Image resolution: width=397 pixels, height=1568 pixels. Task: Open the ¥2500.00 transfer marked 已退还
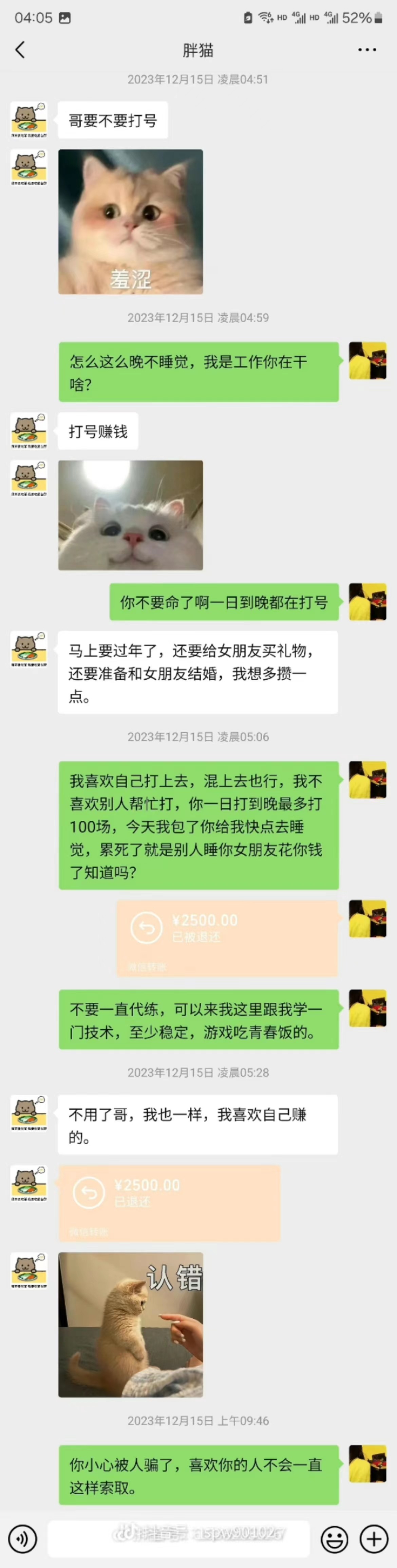169,1203
